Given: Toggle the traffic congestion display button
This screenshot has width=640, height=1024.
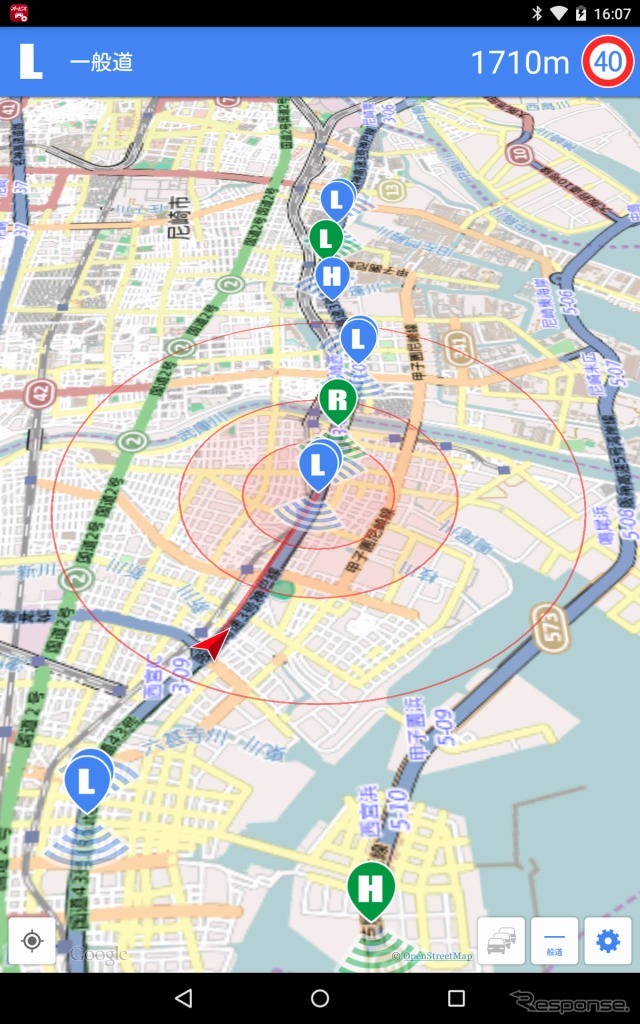Looking at the screenshot, I should (501, 941).
